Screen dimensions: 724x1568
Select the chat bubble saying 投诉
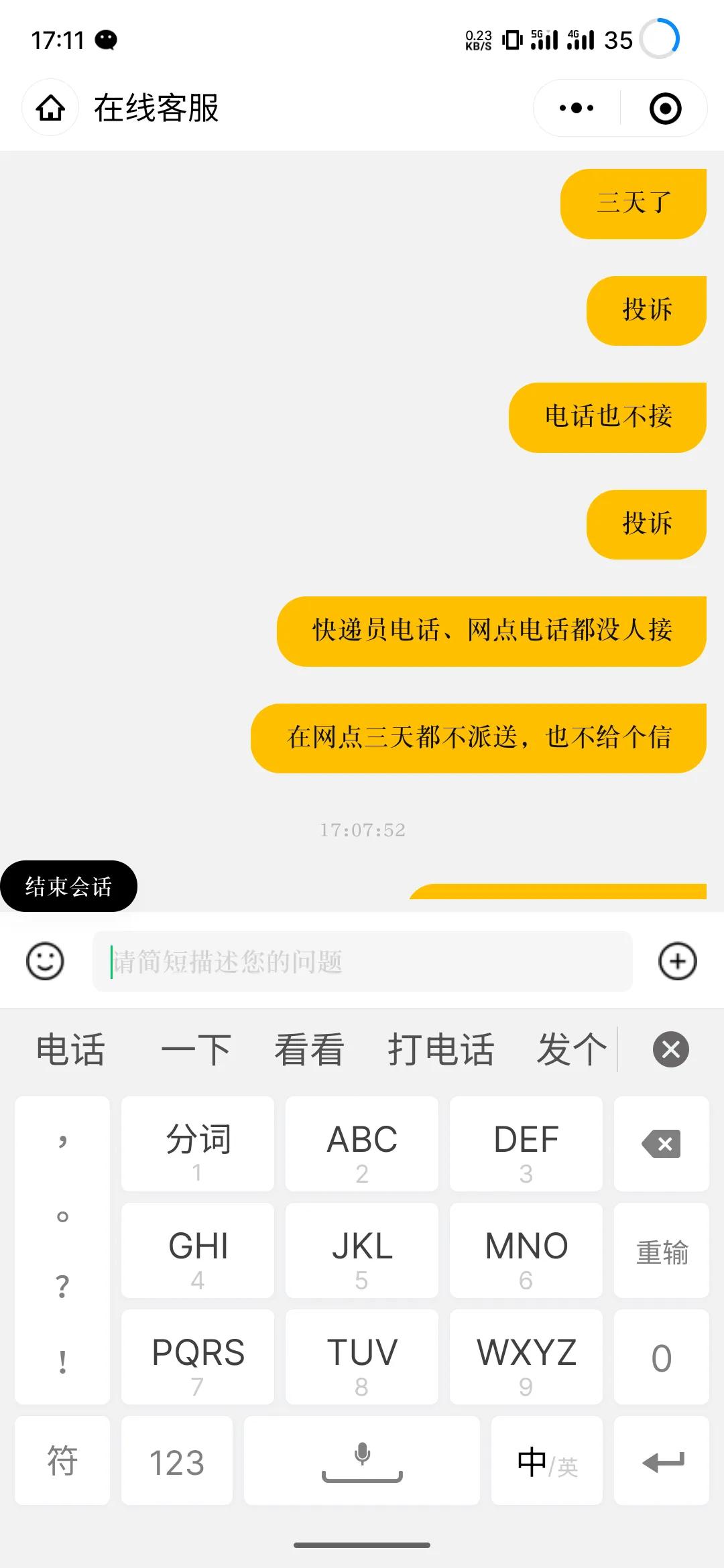pyautogui.click(x=645, y=310)
